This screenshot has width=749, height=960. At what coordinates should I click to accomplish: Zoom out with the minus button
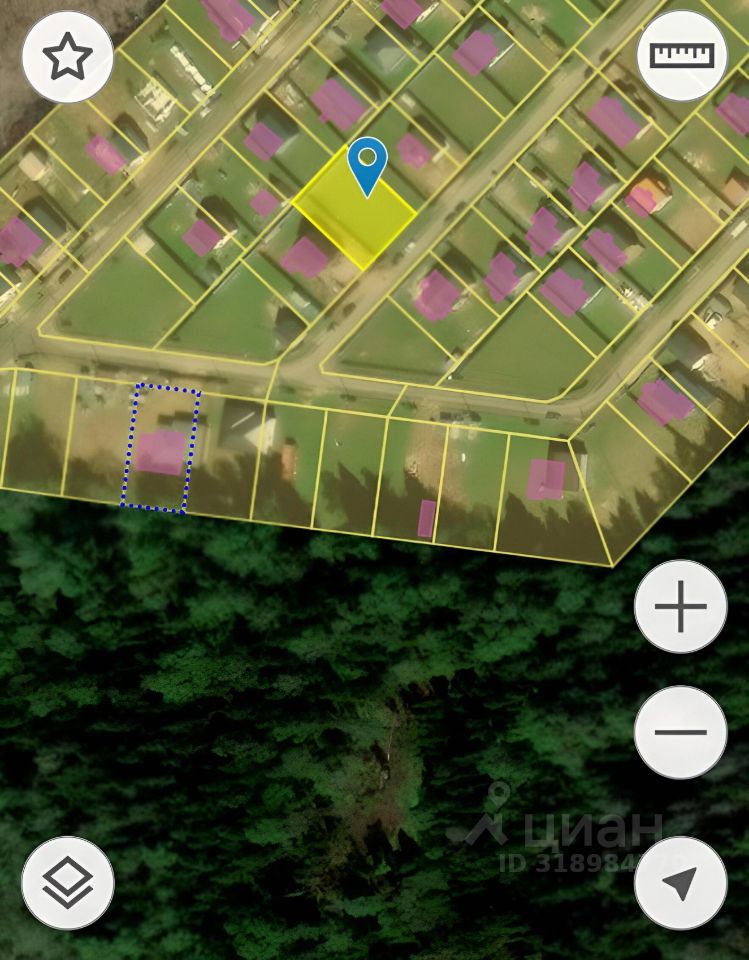pos(680,732)
